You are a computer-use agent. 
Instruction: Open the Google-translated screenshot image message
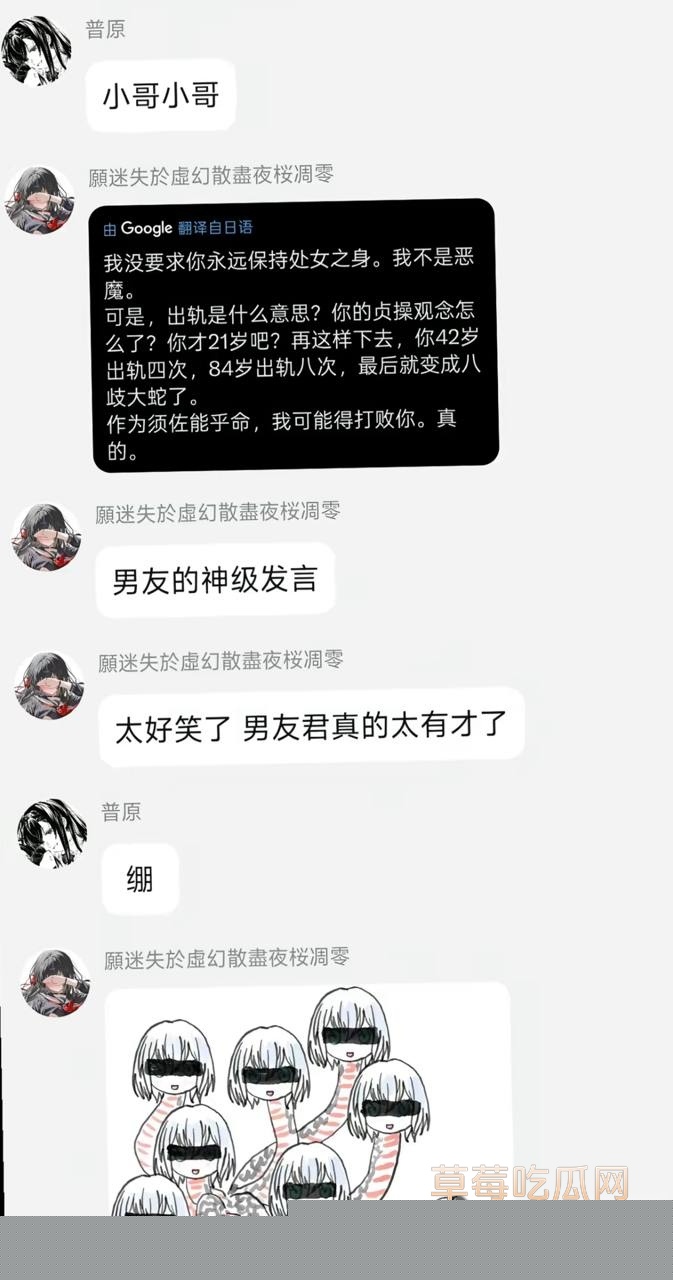295,334
